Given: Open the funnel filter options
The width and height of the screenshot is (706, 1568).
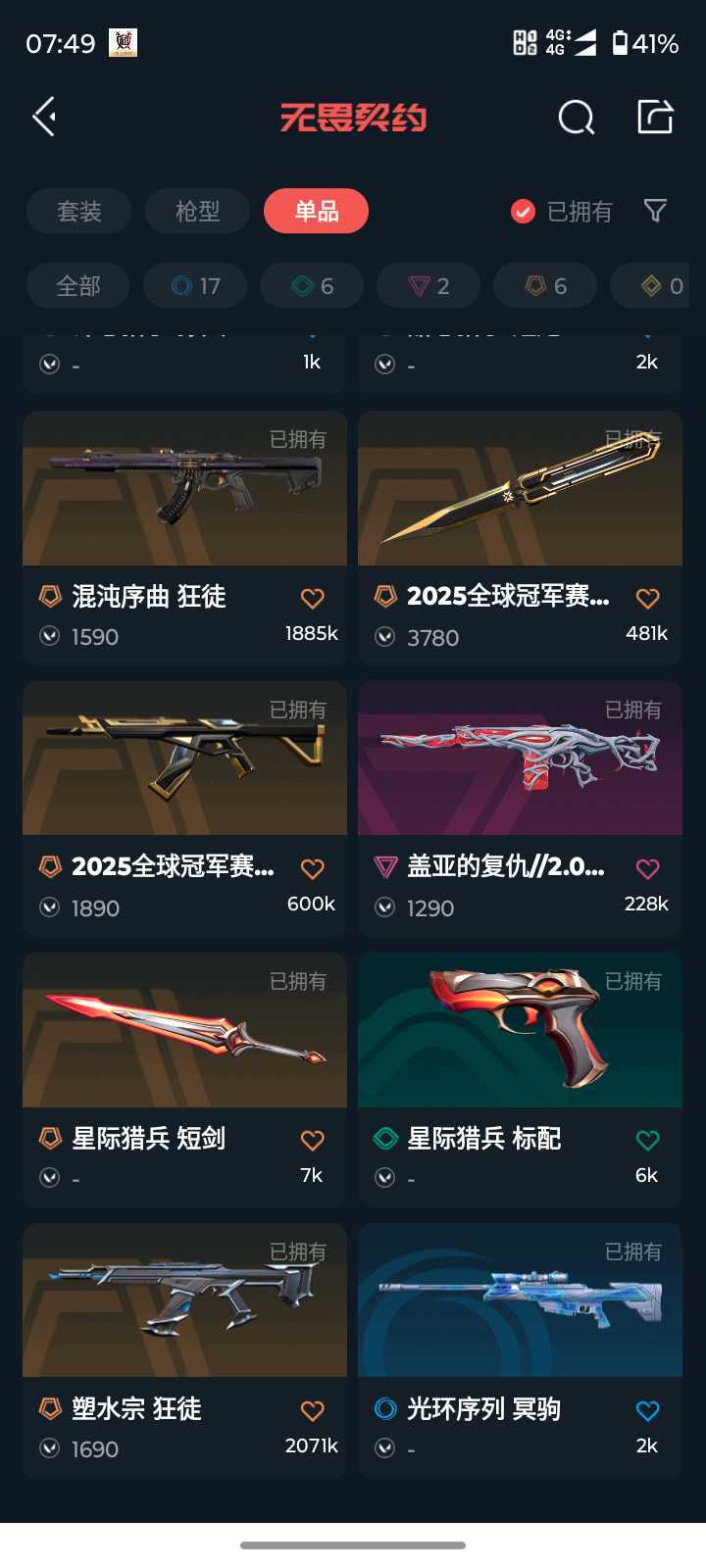Looking at the screenshot, I should (655, 210).
